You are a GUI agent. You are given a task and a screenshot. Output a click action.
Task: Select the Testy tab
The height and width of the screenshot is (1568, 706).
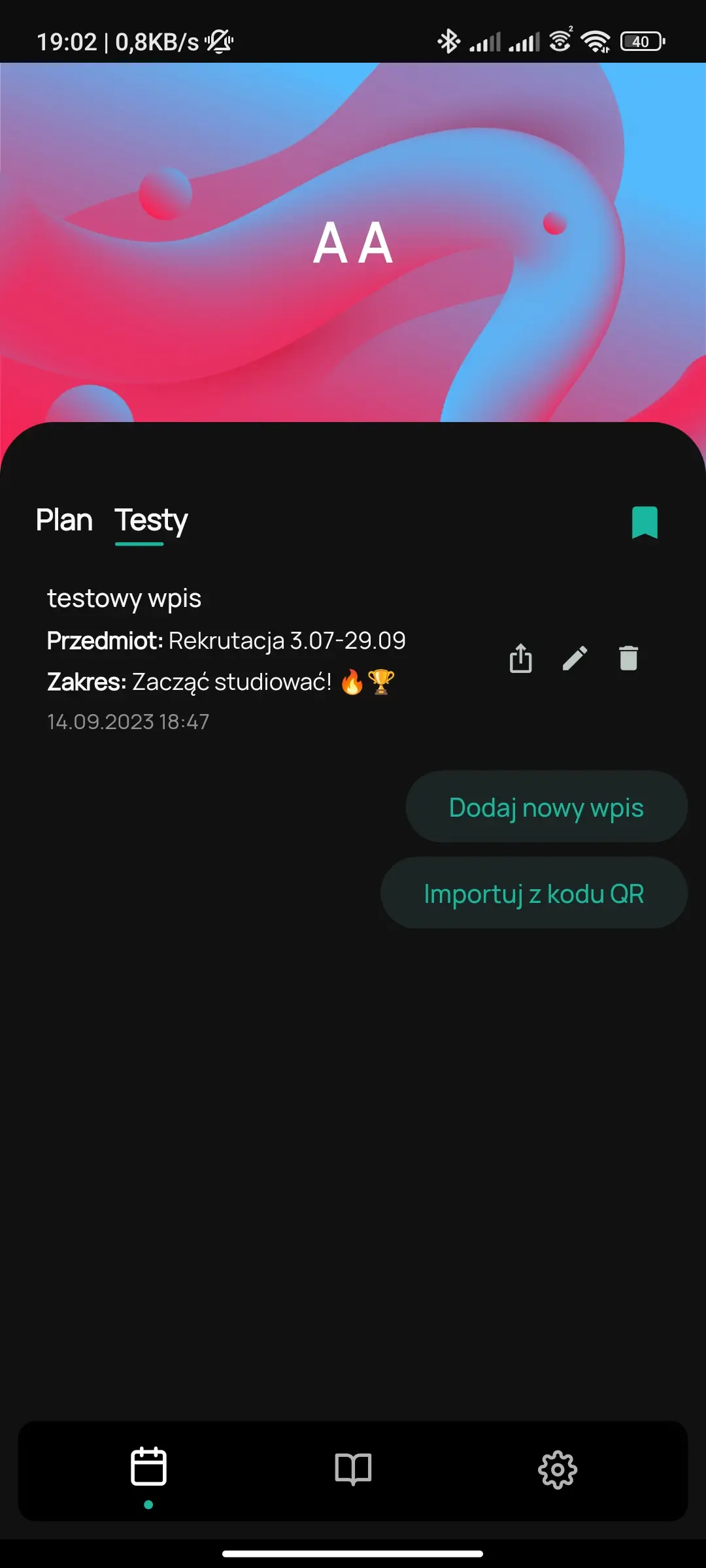pyautogui.click(x=151, y=521)
